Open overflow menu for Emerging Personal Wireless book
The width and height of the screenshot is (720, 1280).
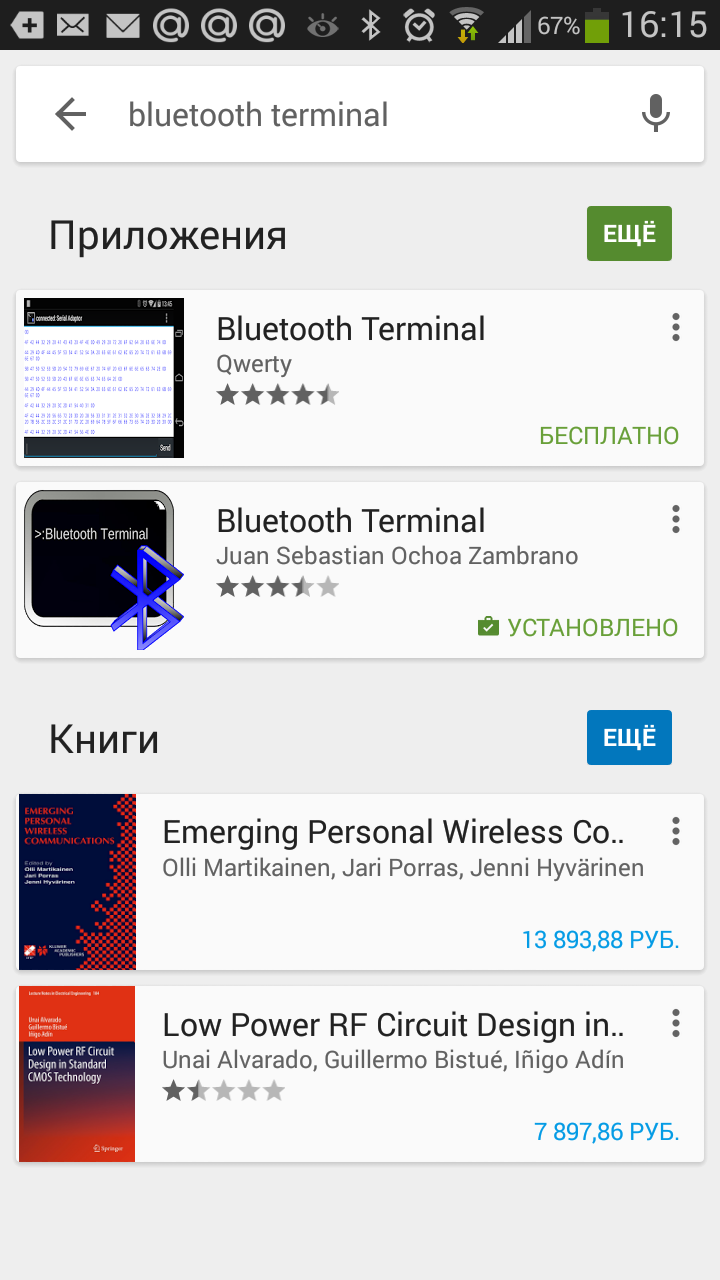[x=676, y=831]
